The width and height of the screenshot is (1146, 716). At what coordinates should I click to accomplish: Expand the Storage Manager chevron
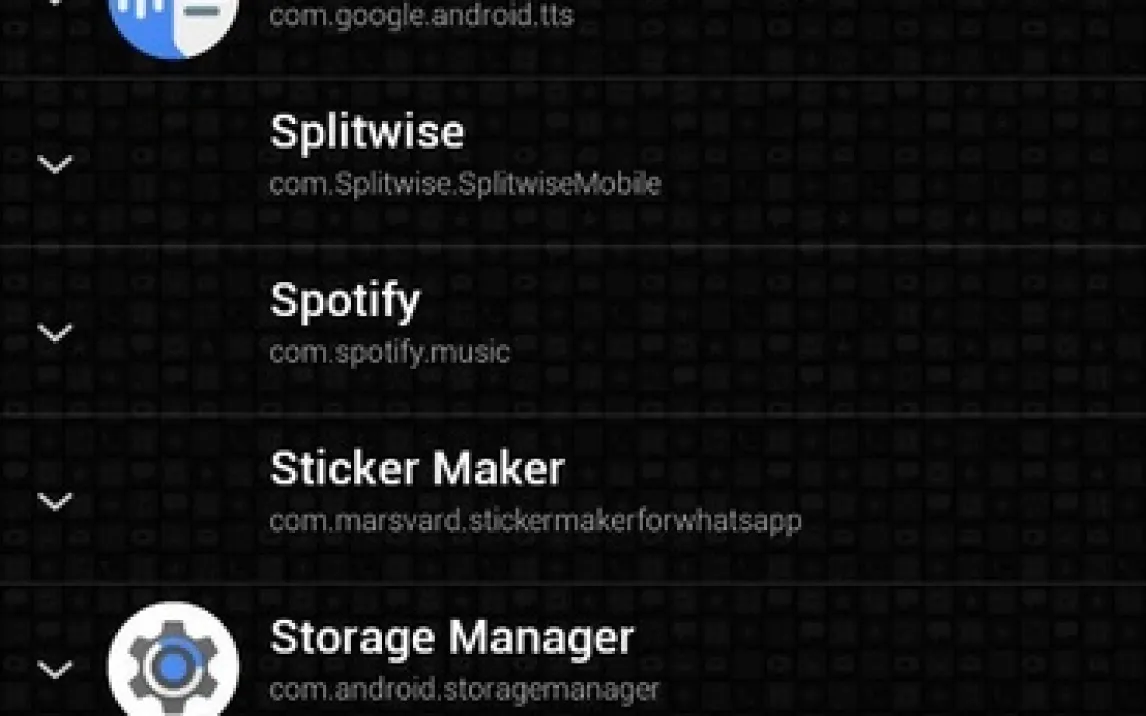tap(55, 669)
